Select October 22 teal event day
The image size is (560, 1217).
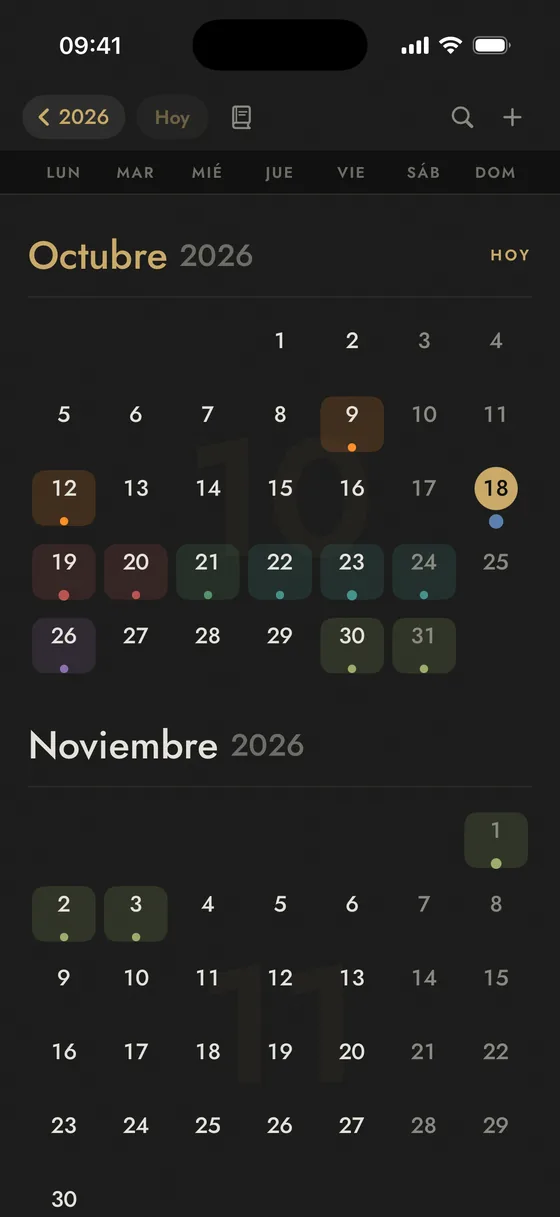[280, 571]
